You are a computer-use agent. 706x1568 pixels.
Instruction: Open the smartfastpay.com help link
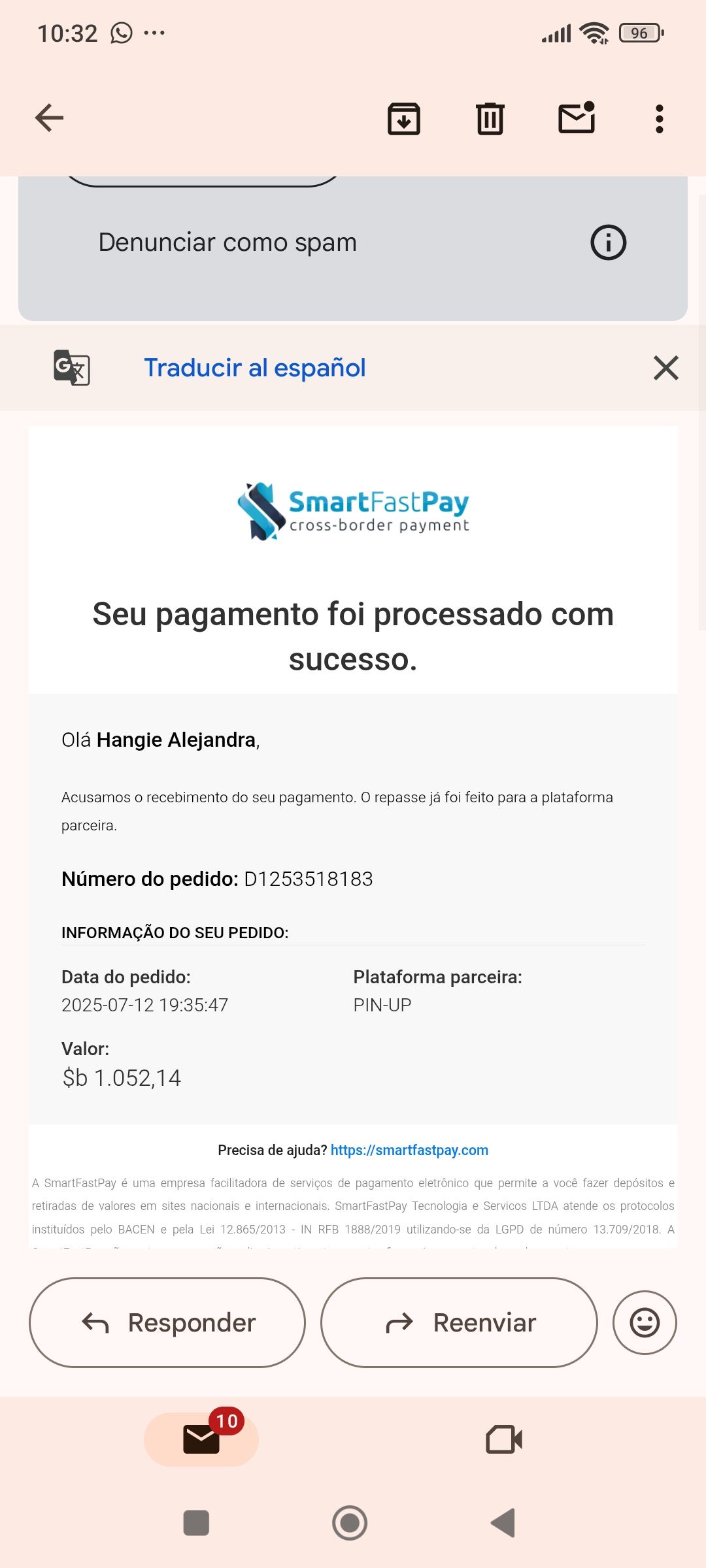pyautogui.click(x=409, y=1151)
